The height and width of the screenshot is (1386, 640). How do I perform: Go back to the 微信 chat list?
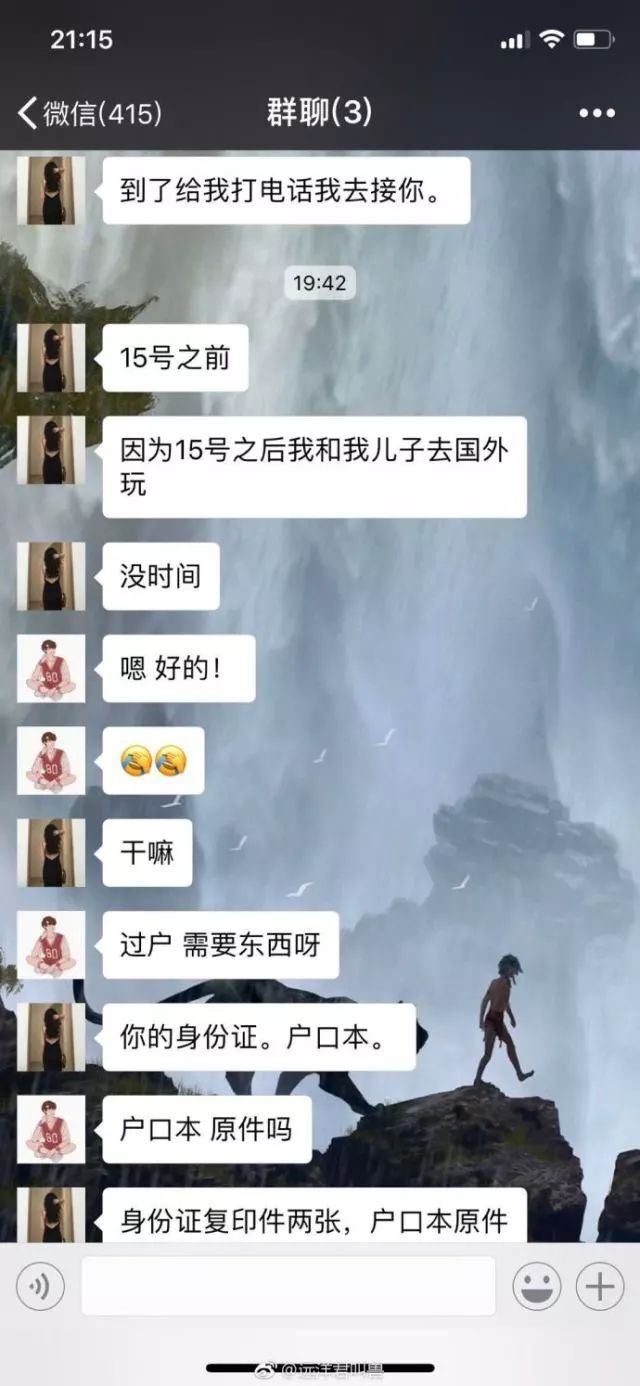click(x=89, y=113)
